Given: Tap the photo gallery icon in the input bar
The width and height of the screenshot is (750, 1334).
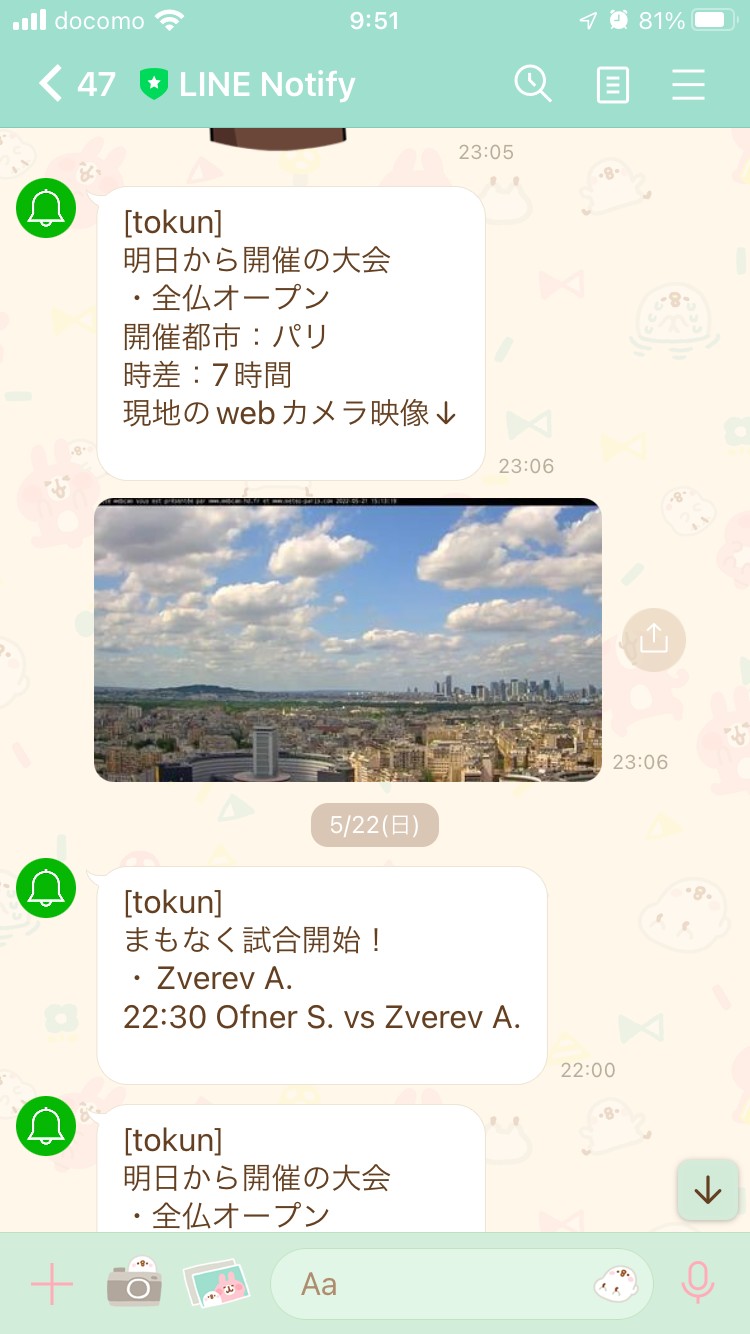Looking at the screenshot, I should pos(217,1283).
